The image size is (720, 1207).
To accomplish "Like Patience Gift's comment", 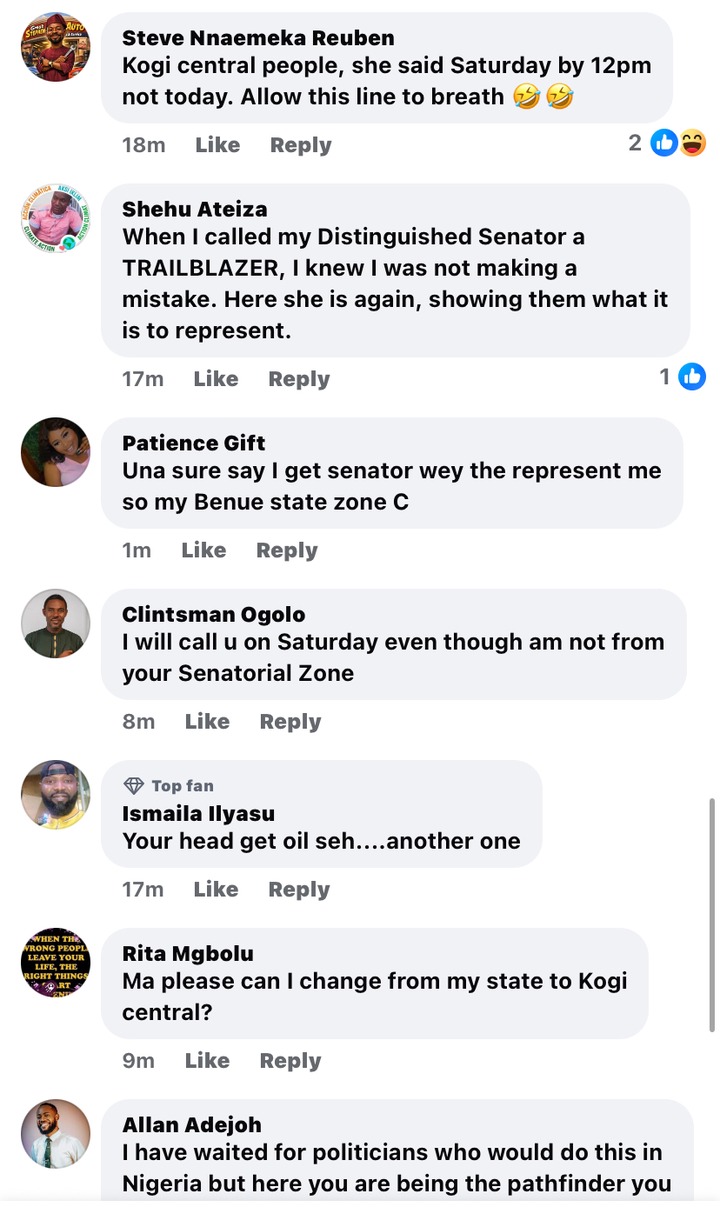I will point(203,550).
